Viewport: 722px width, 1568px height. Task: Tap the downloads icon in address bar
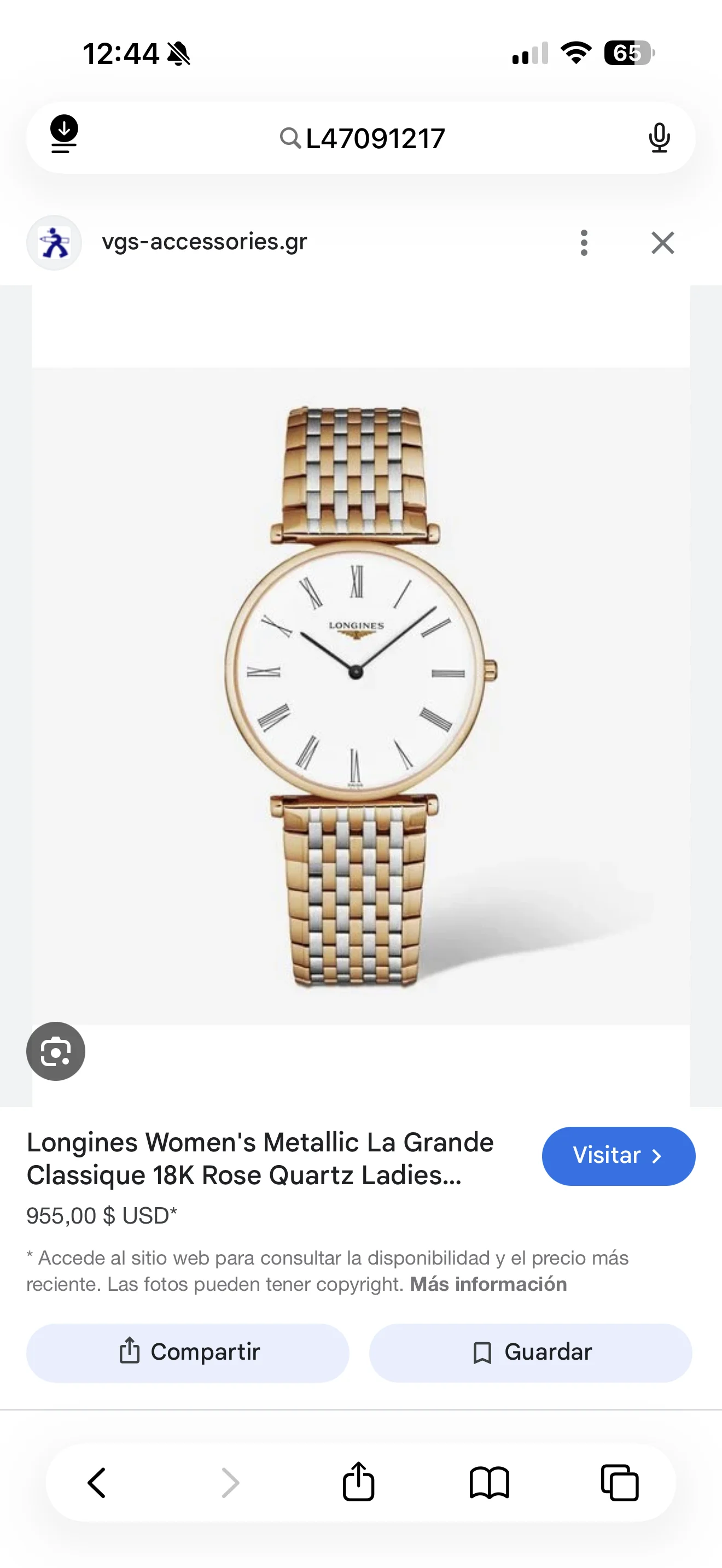(64, 134)
